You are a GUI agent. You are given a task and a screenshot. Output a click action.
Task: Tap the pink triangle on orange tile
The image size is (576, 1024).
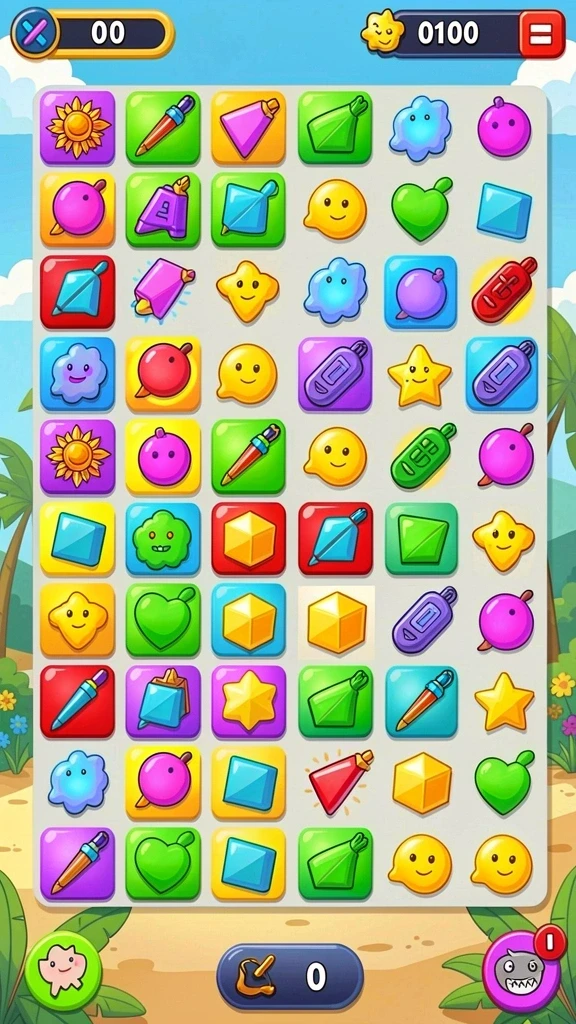(248, 127)
